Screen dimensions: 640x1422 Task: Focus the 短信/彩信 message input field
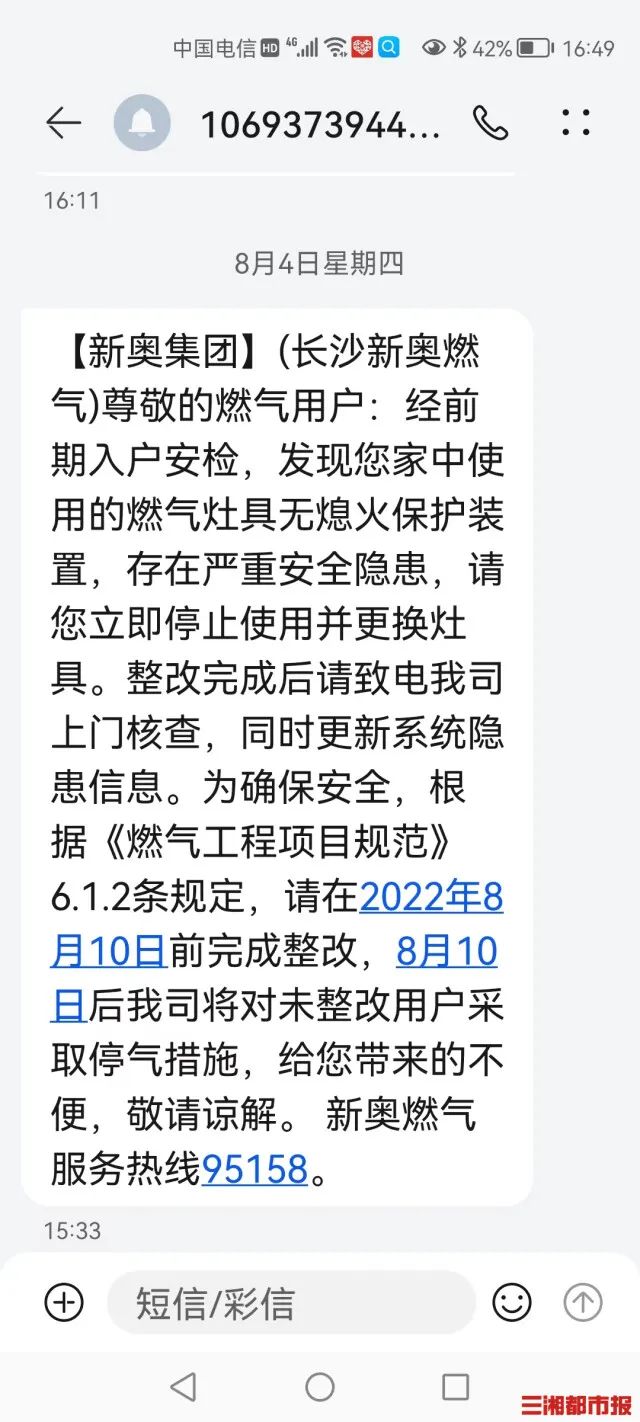point(290,1302)
